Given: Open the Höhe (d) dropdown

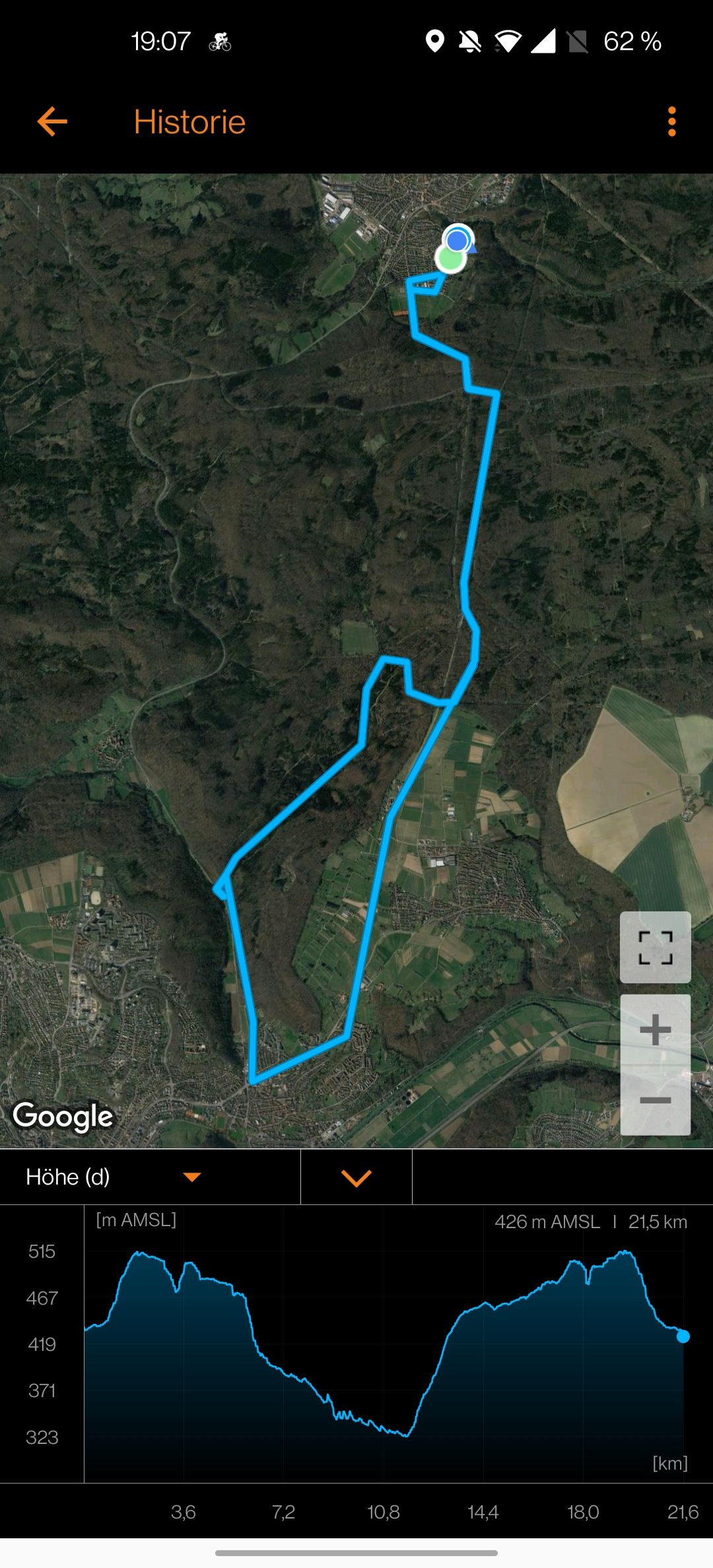Looking at the screenshot, I should (150, 1177).
